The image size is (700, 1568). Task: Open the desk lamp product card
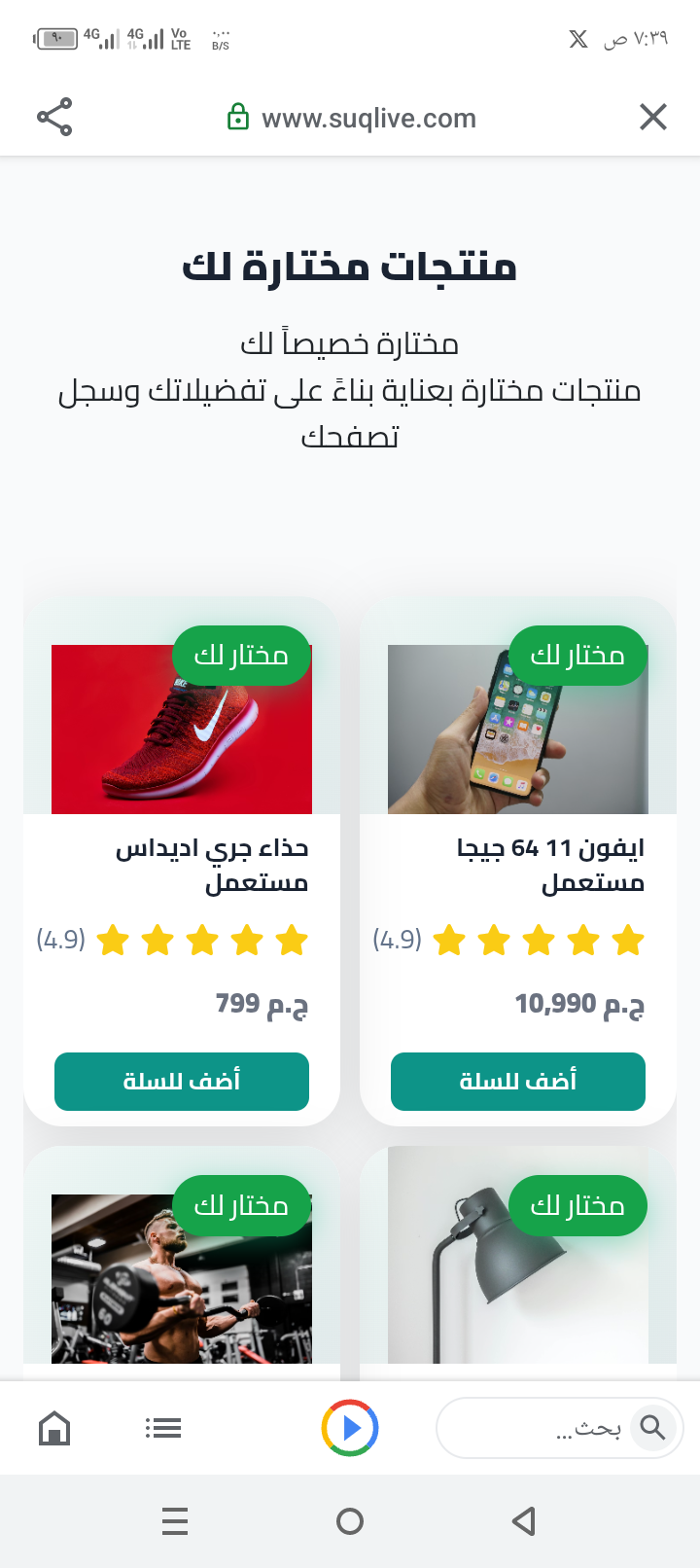517,1265
